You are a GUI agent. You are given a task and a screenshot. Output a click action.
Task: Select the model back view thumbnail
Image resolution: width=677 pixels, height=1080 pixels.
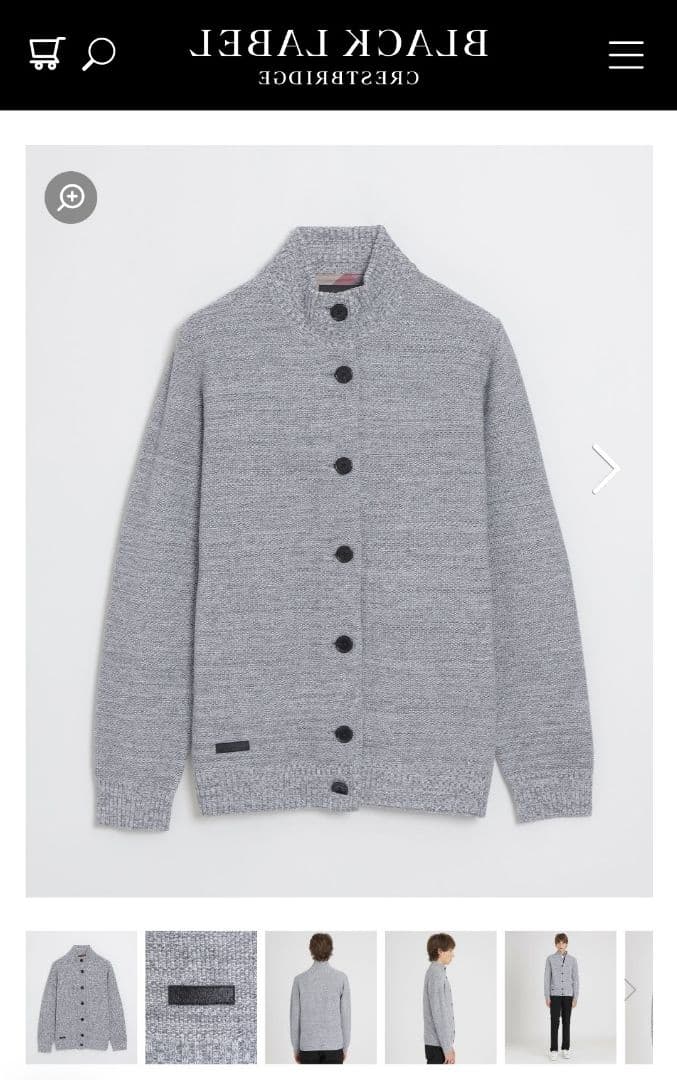tap(321, 997)
